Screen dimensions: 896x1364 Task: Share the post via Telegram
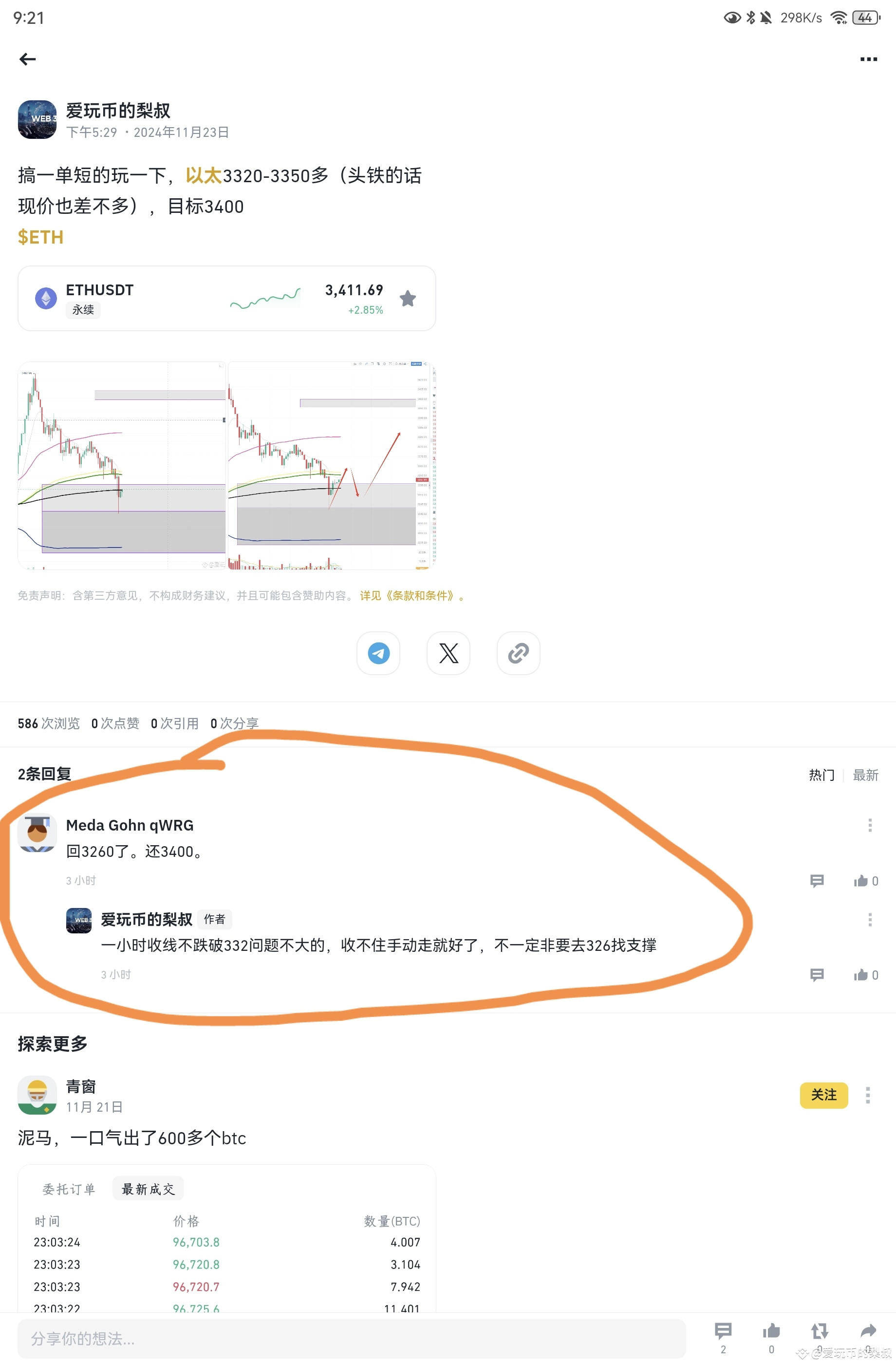pyautogui.click(x=378, y=653)
